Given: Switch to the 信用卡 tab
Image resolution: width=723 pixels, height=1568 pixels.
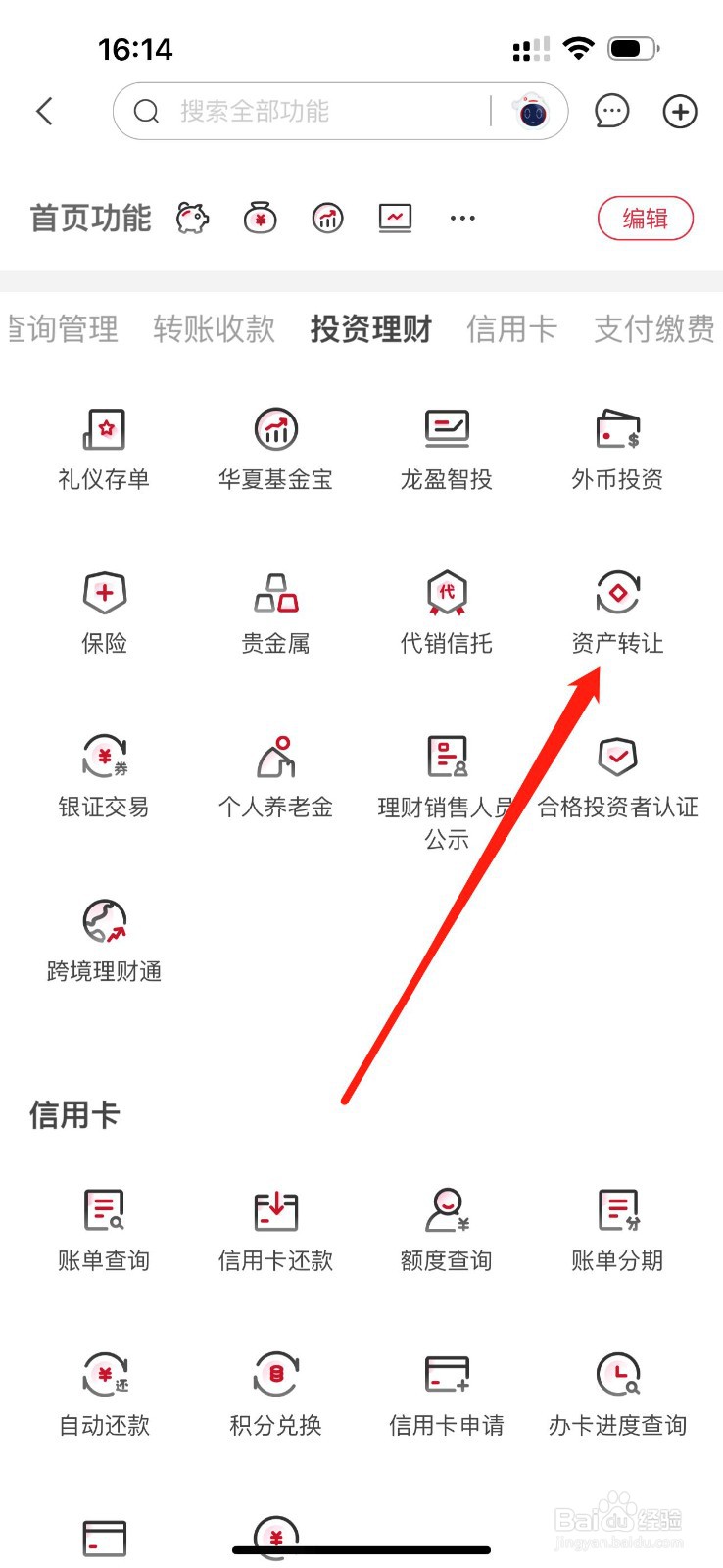Looking at the screenshot, I should click(x=511, y=329).
